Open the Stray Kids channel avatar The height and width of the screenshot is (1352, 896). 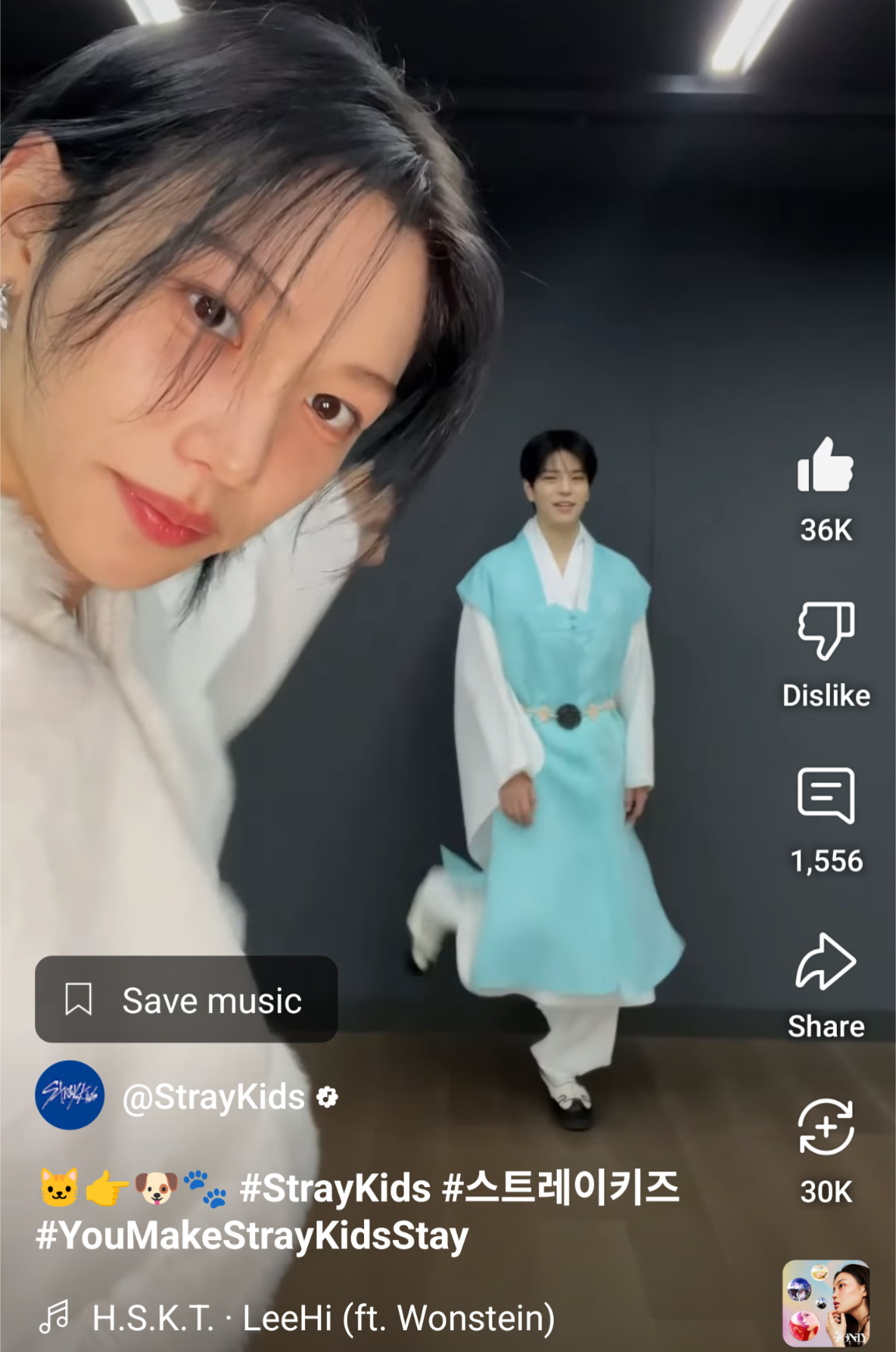70,1095
